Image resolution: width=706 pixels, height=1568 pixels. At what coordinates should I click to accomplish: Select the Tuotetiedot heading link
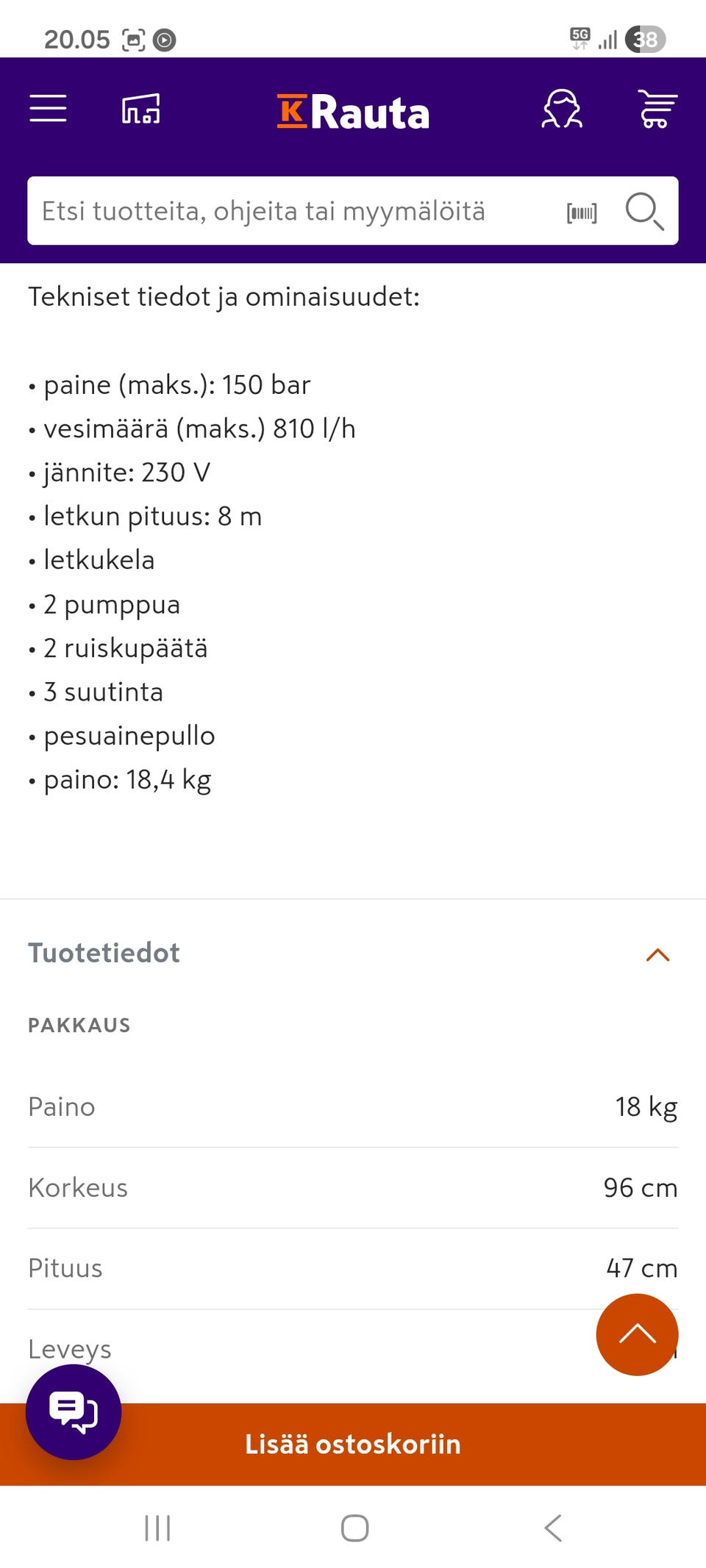tap(103, 953)
